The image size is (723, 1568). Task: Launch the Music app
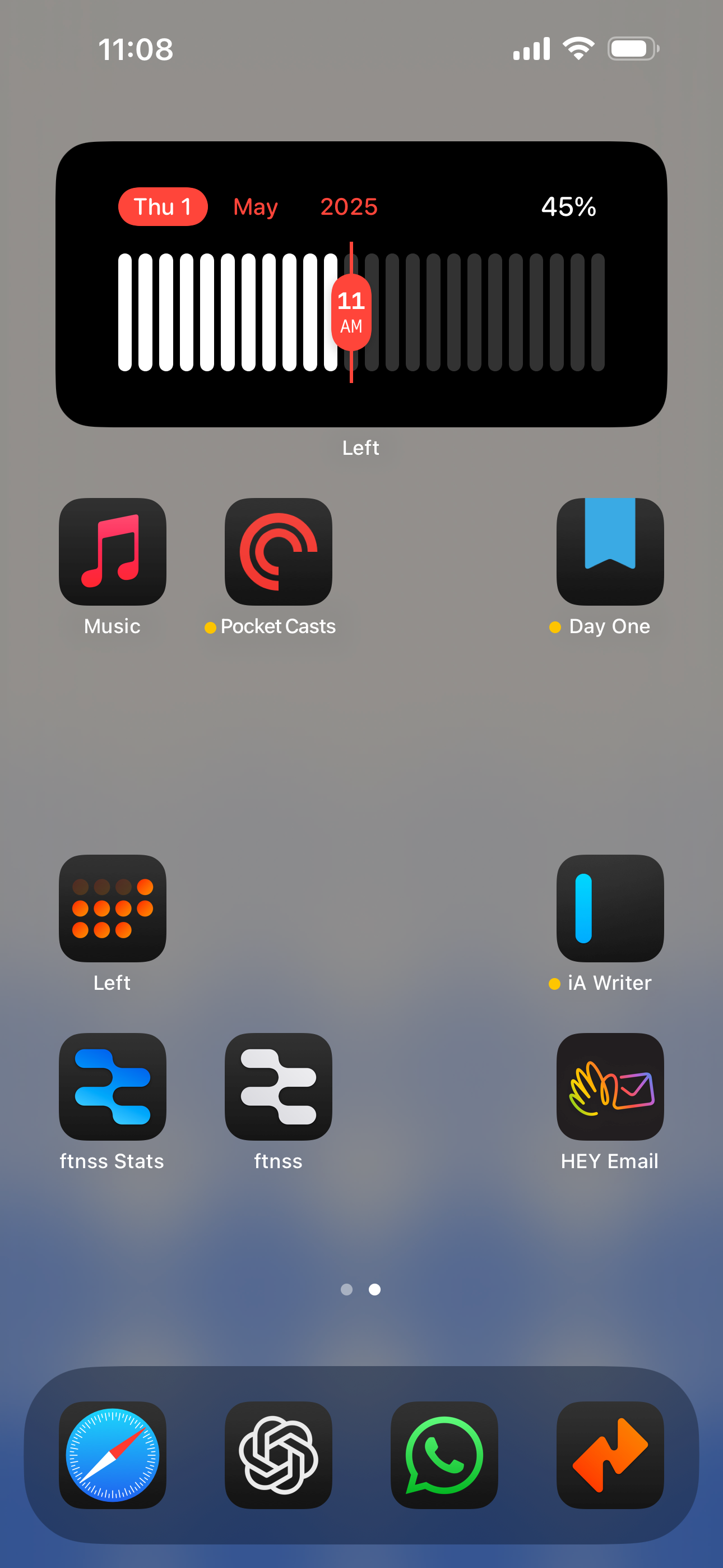click(113, 551)
